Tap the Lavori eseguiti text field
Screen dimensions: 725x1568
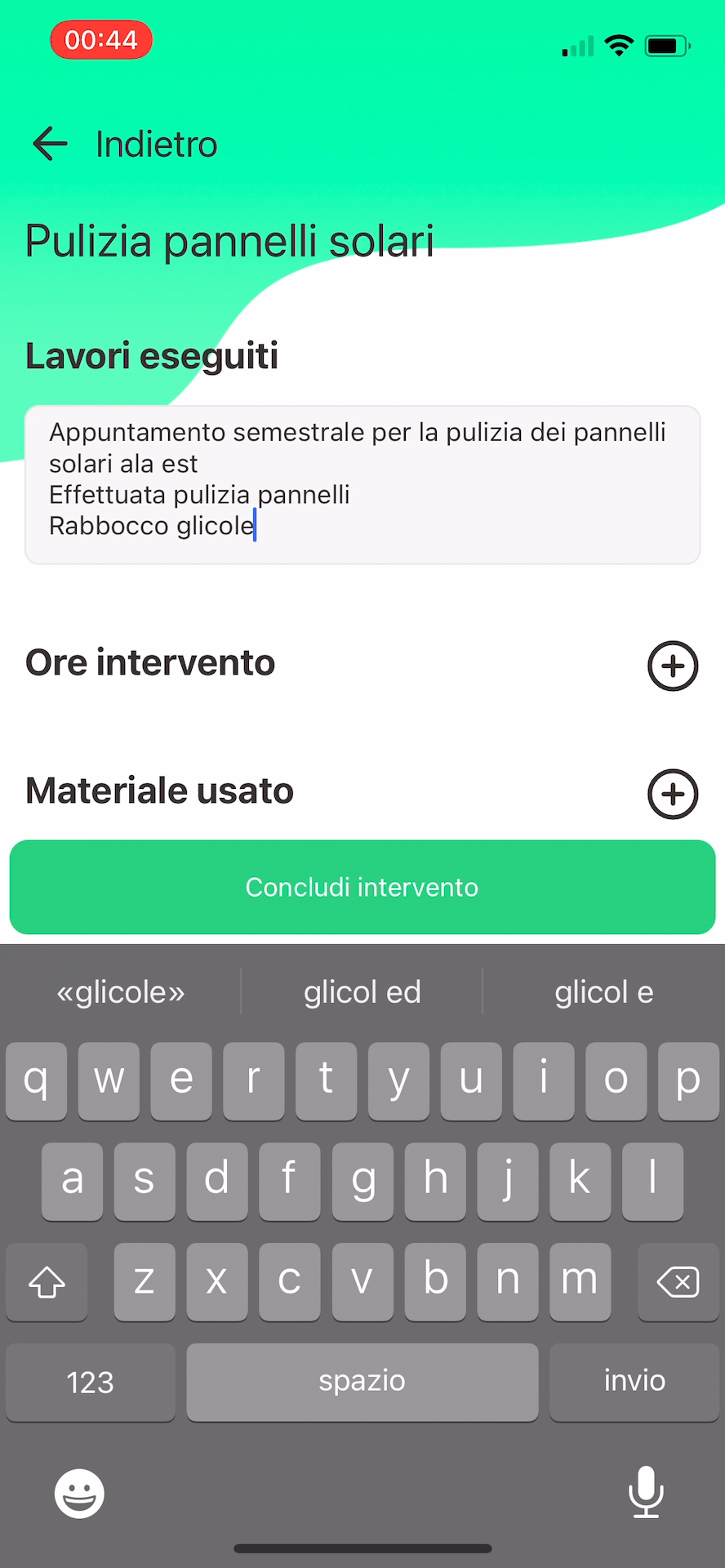(x=362, y=484)
